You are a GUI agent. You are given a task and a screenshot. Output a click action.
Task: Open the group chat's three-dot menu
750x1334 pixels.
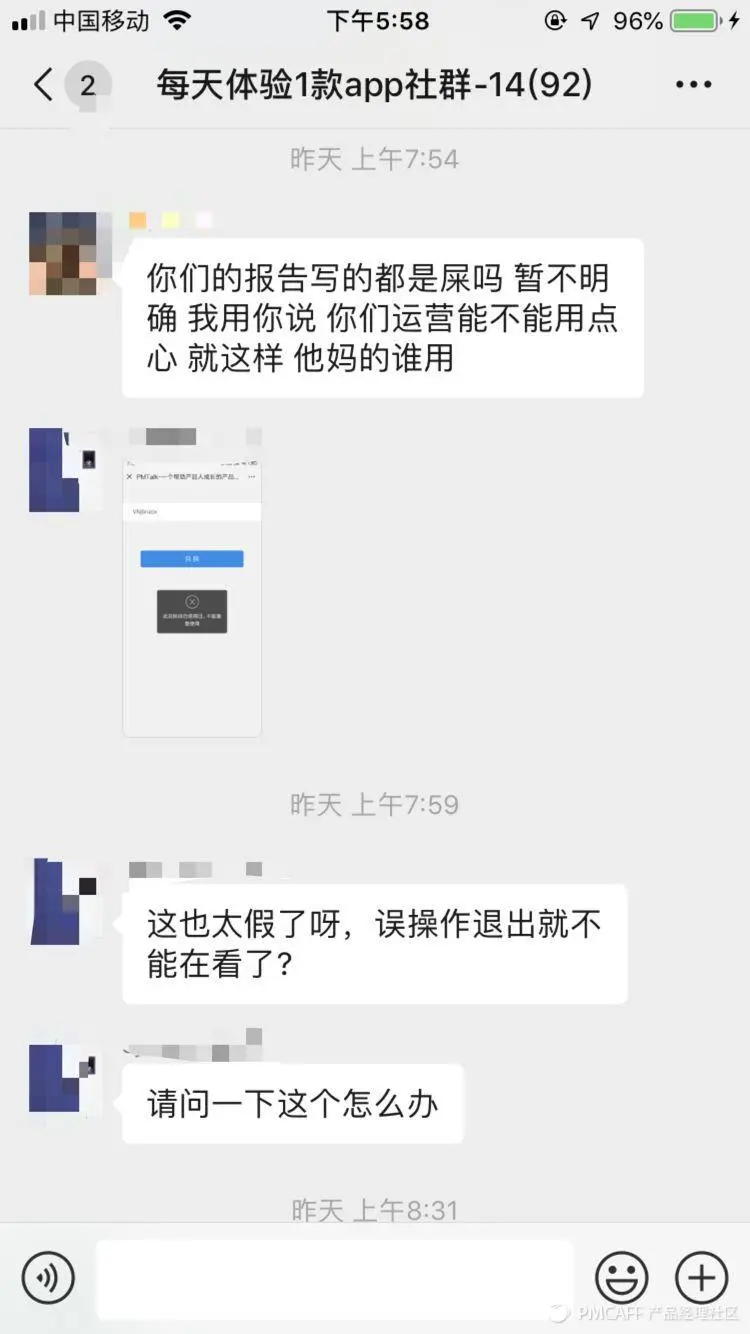point(693,85)
